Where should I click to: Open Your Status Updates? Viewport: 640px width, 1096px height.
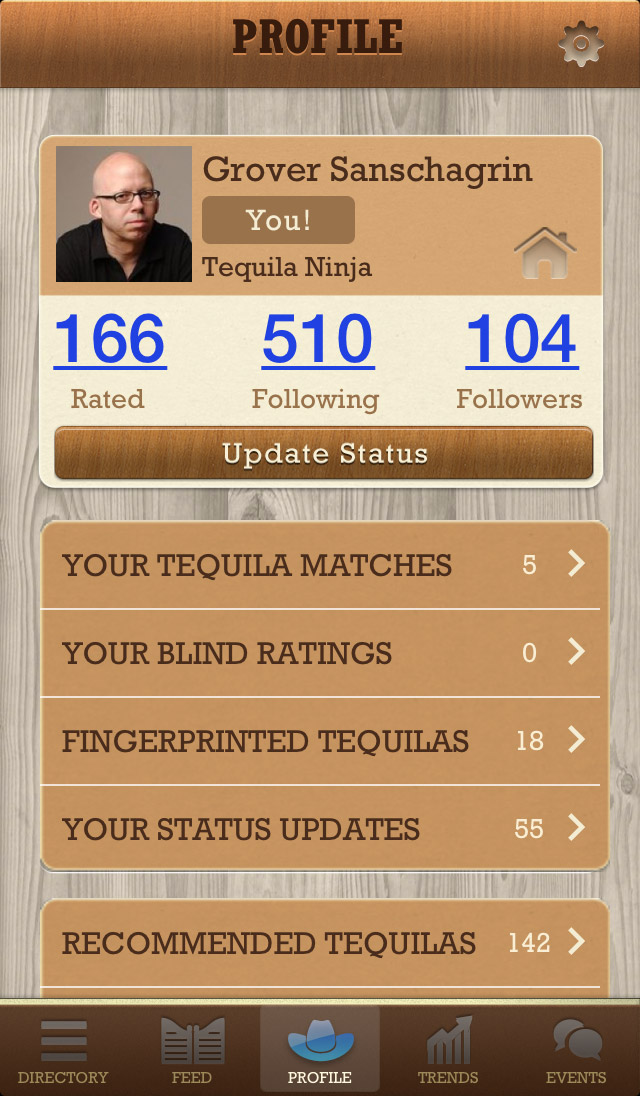coord(323,829)
